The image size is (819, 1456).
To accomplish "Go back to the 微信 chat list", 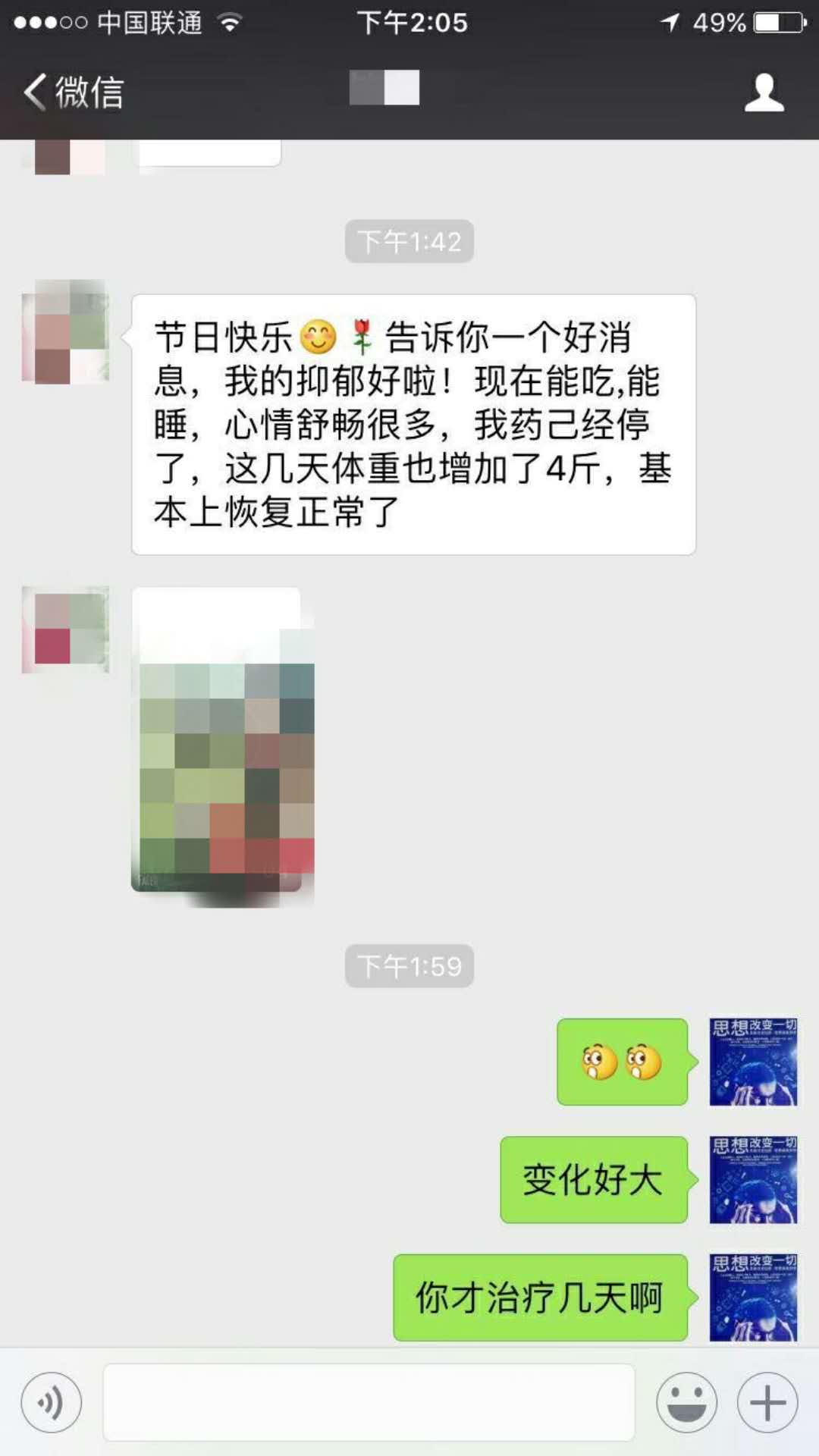I will 74,93.
